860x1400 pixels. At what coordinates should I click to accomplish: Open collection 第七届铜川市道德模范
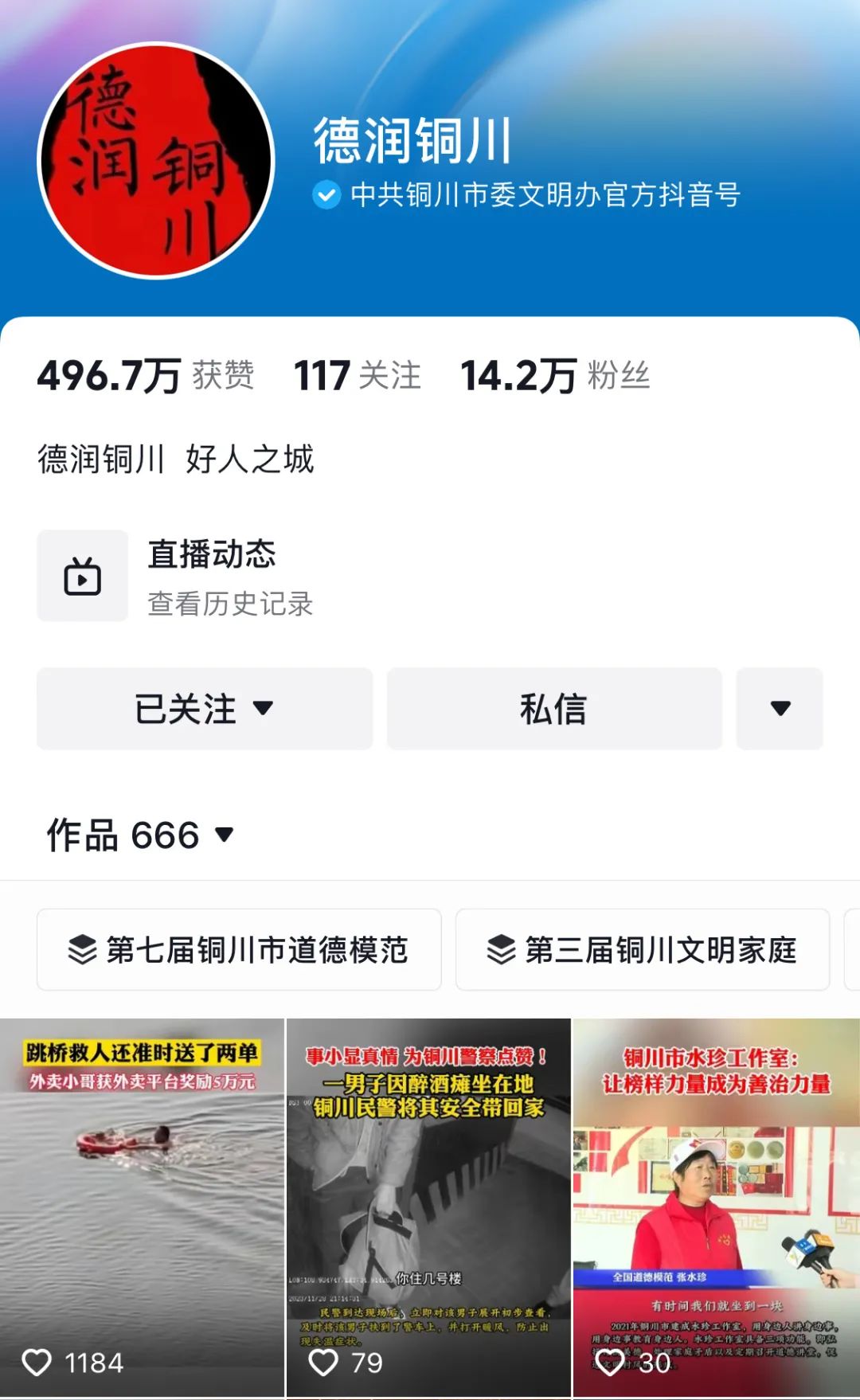pyautogui.click(x=239, y=950)
